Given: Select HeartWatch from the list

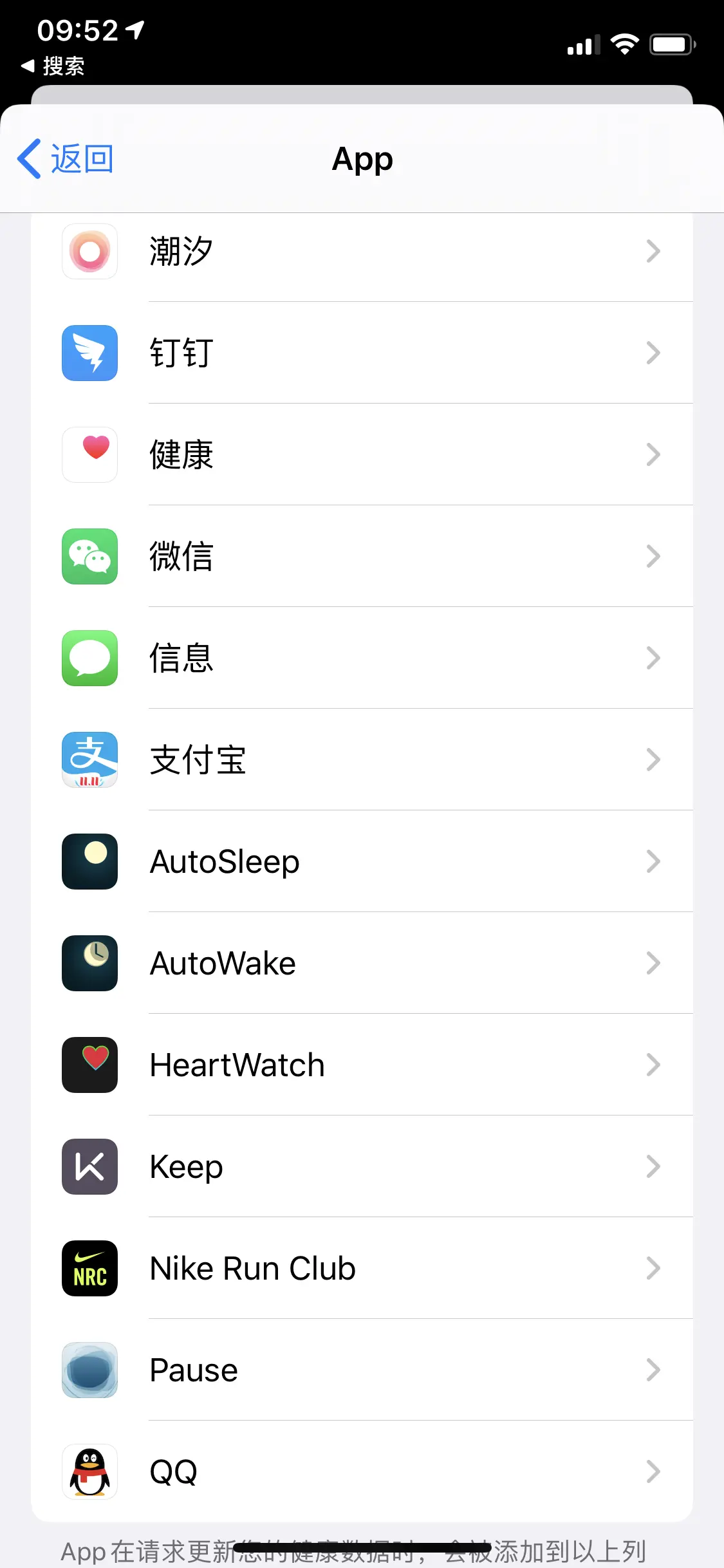Looking at the screenshot, I should tap(362, 1065).
